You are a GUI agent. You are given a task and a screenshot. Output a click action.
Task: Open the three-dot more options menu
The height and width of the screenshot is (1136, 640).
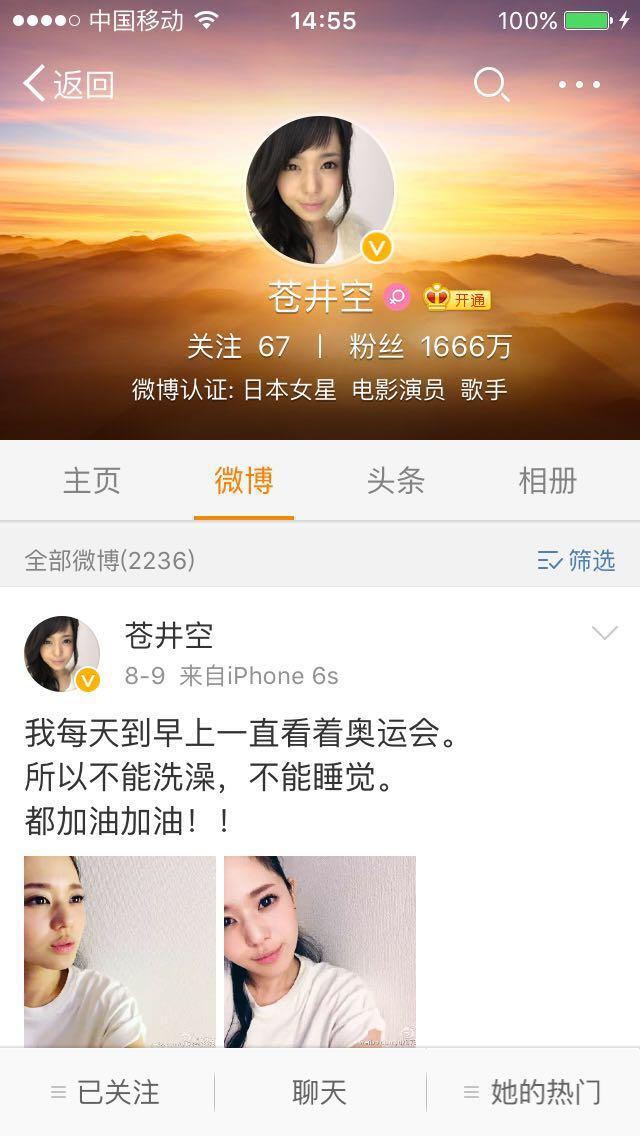(580, 85)
